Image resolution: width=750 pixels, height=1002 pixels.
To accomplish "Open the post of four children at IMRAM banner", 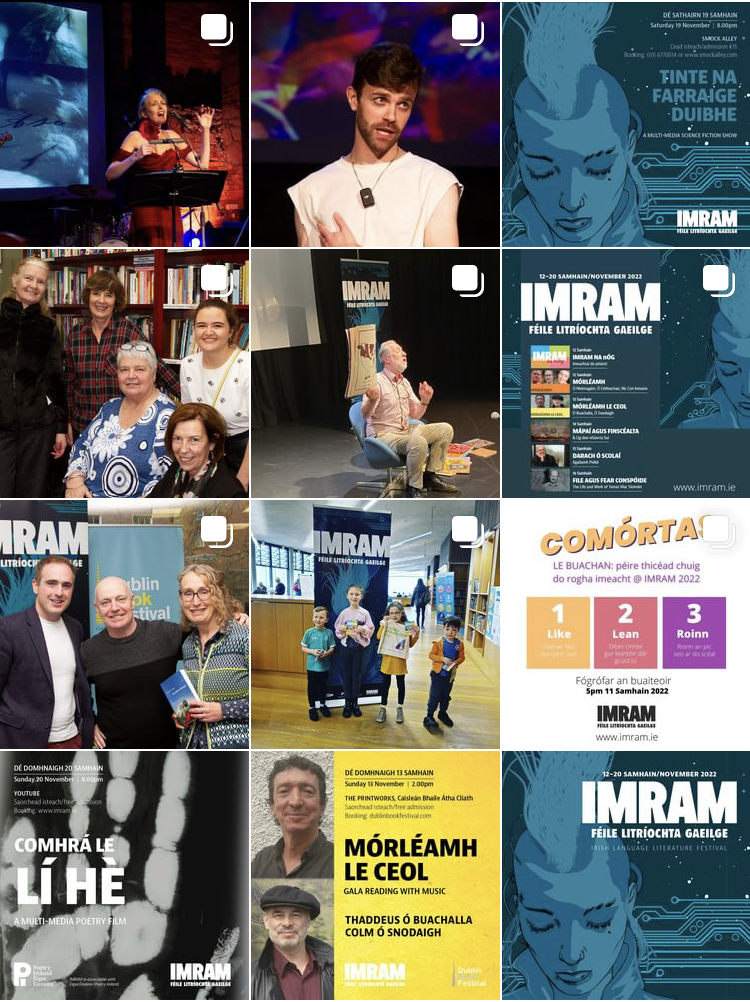I will 375,625.
